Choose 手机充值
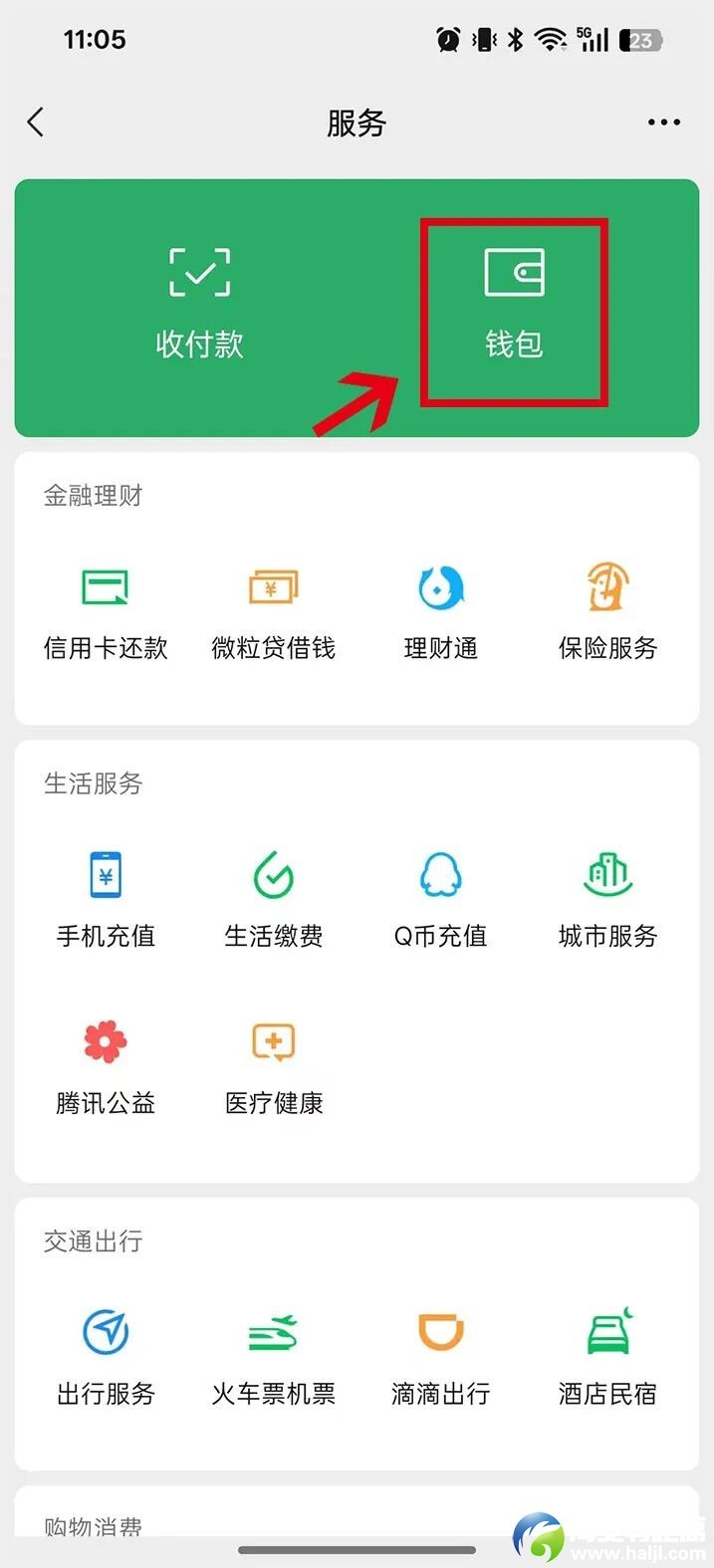The image size is (714, 1568). [x=106, y=899]
